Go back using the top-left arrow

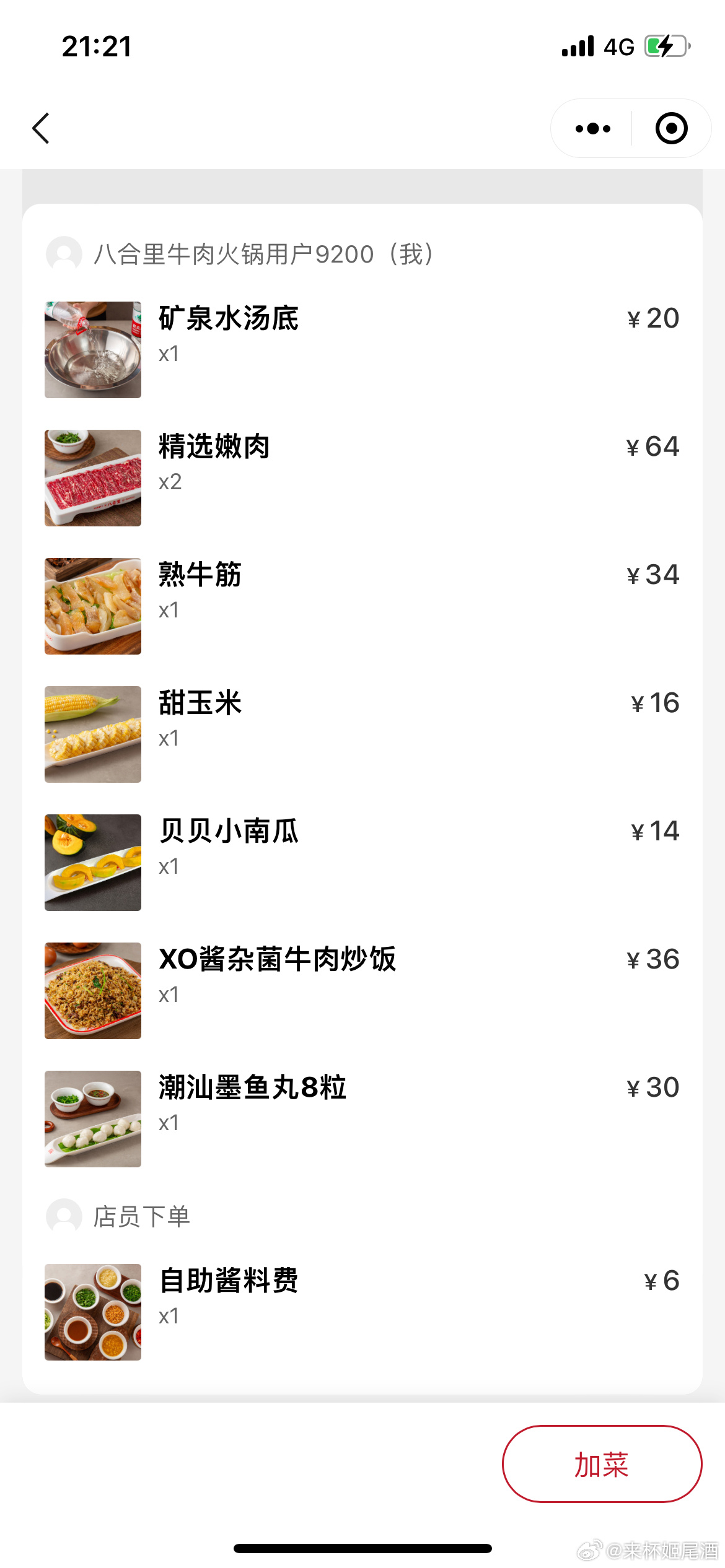pyautogui.click(x=41, y=129)
